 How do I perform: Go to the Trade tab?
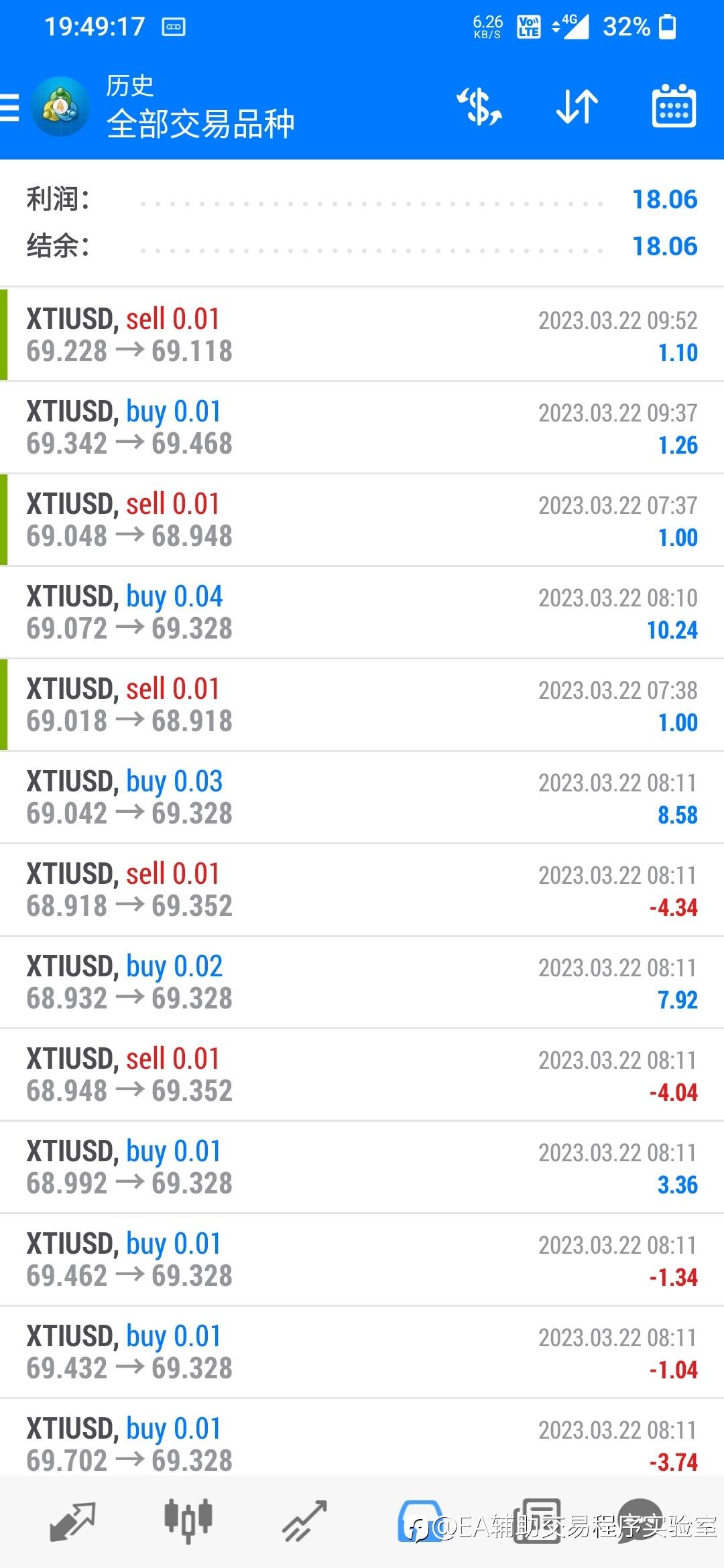click(304, 1520)
